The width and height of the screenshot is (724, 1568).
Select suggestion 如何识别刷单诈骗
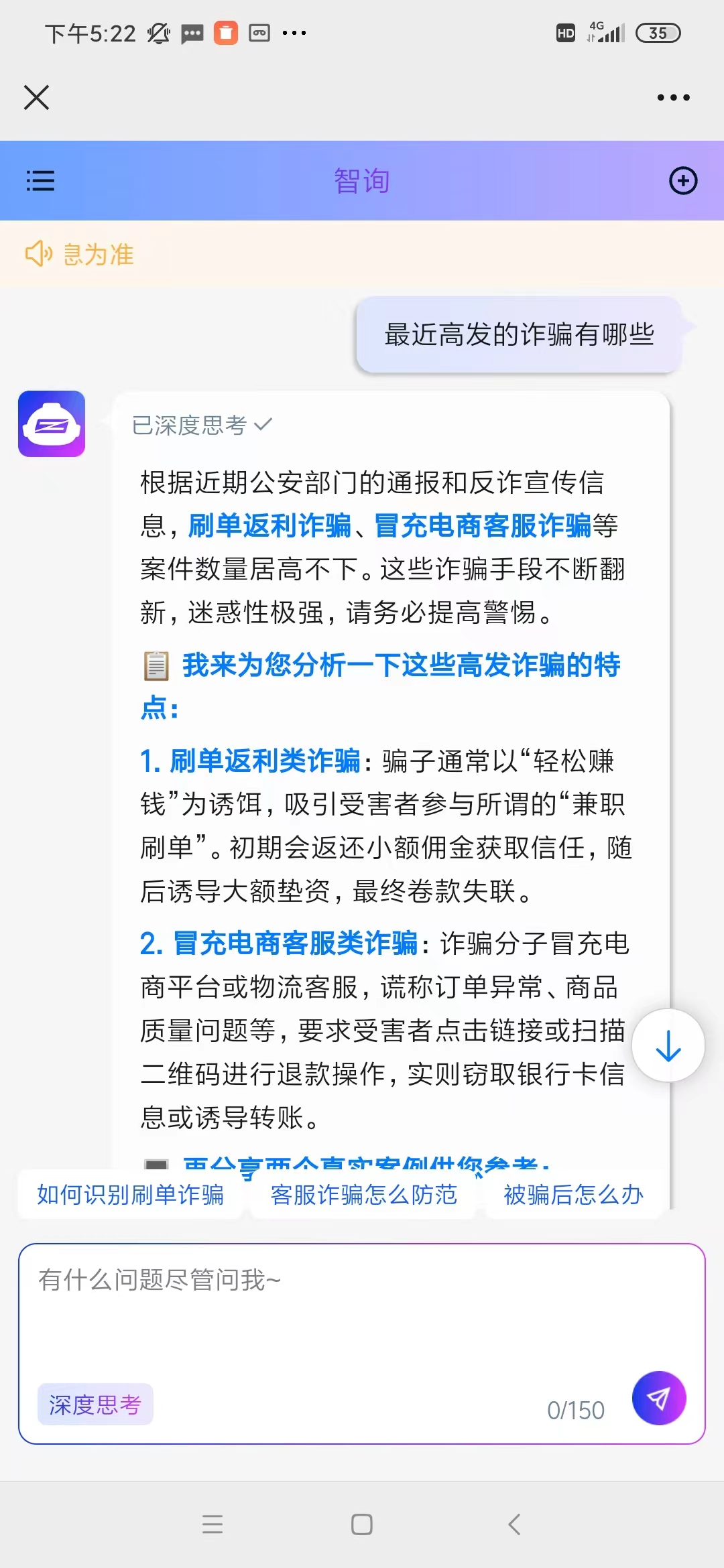click(x=130, y=1195)
